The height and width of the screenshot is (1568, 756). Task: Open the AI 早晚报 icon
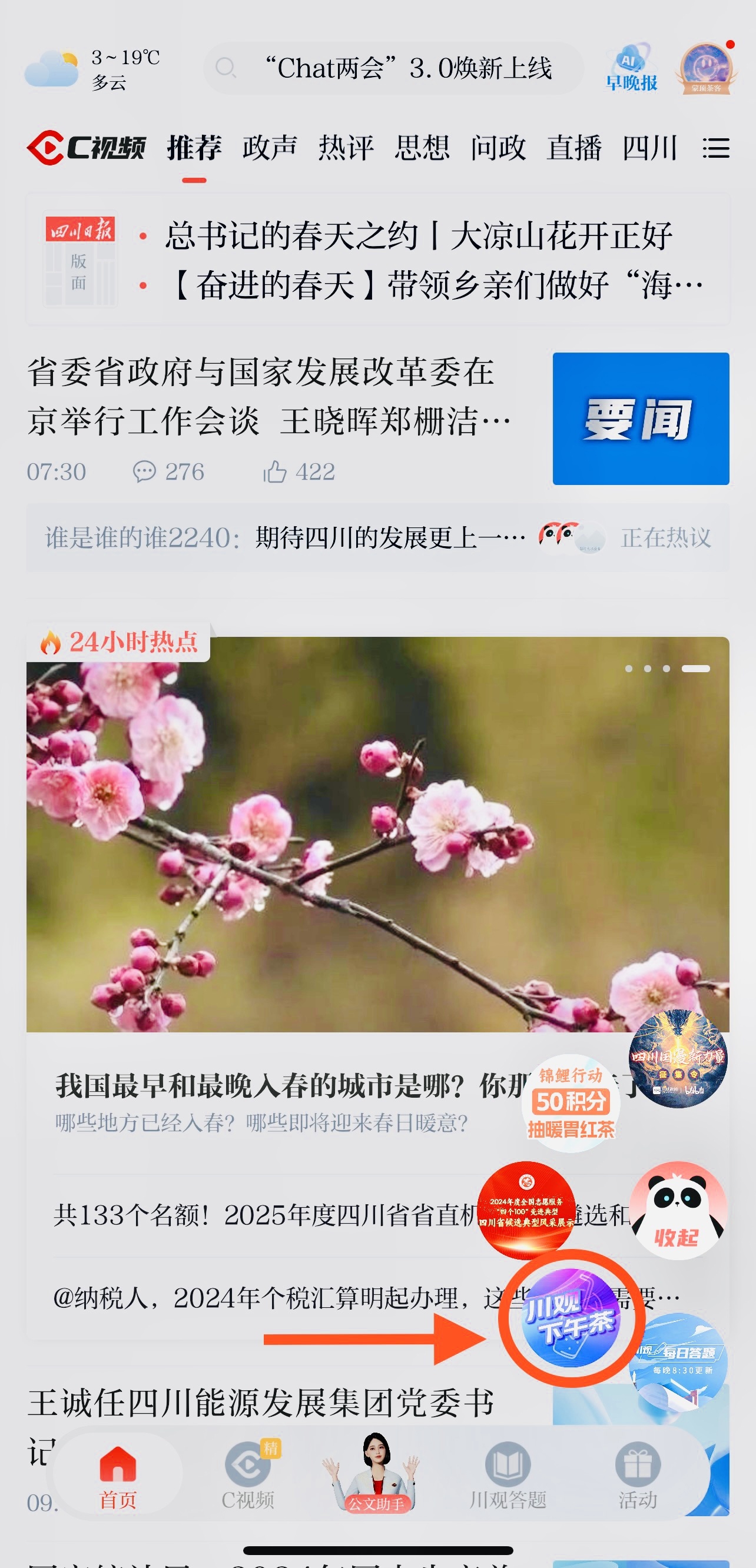pos(632,68)
